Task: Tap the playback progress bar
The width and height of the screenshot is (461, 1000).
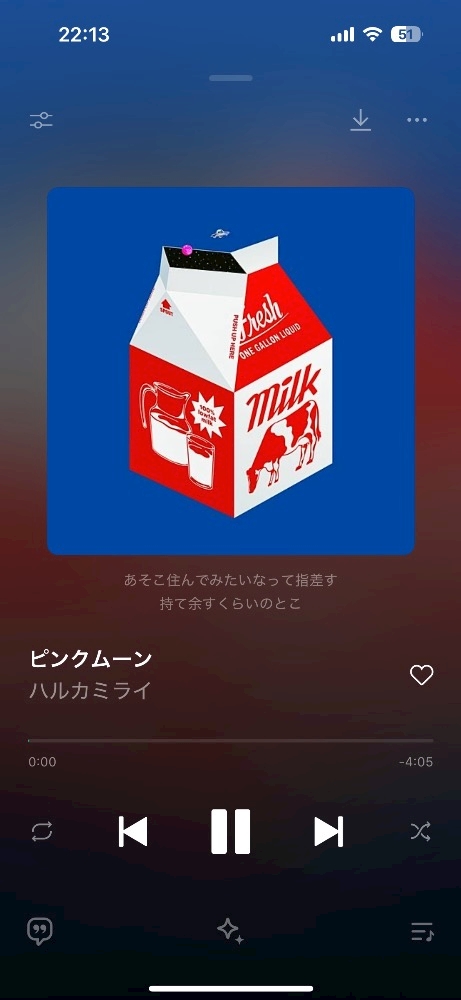Action: pyautogui.click(x=231, y=741)
